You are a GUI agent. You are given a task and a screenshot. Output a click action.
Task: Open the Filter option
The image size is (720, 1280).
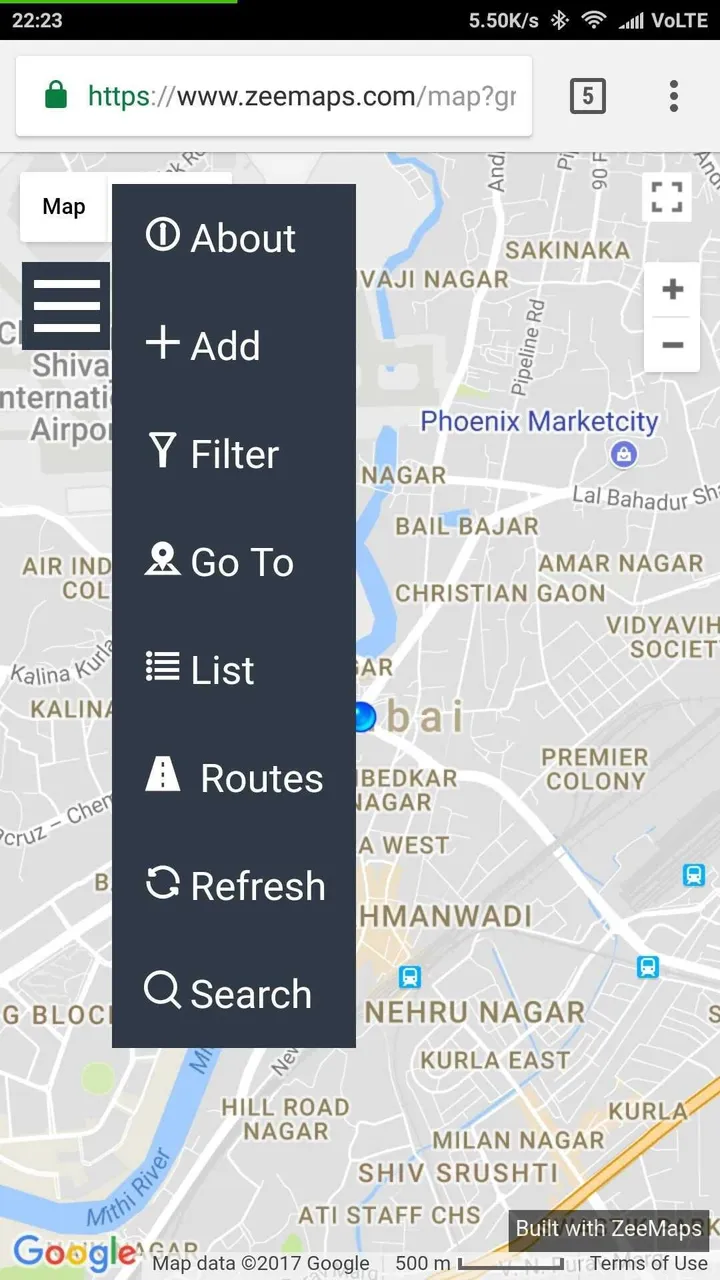pyautogui.click(x=214, y=453)
